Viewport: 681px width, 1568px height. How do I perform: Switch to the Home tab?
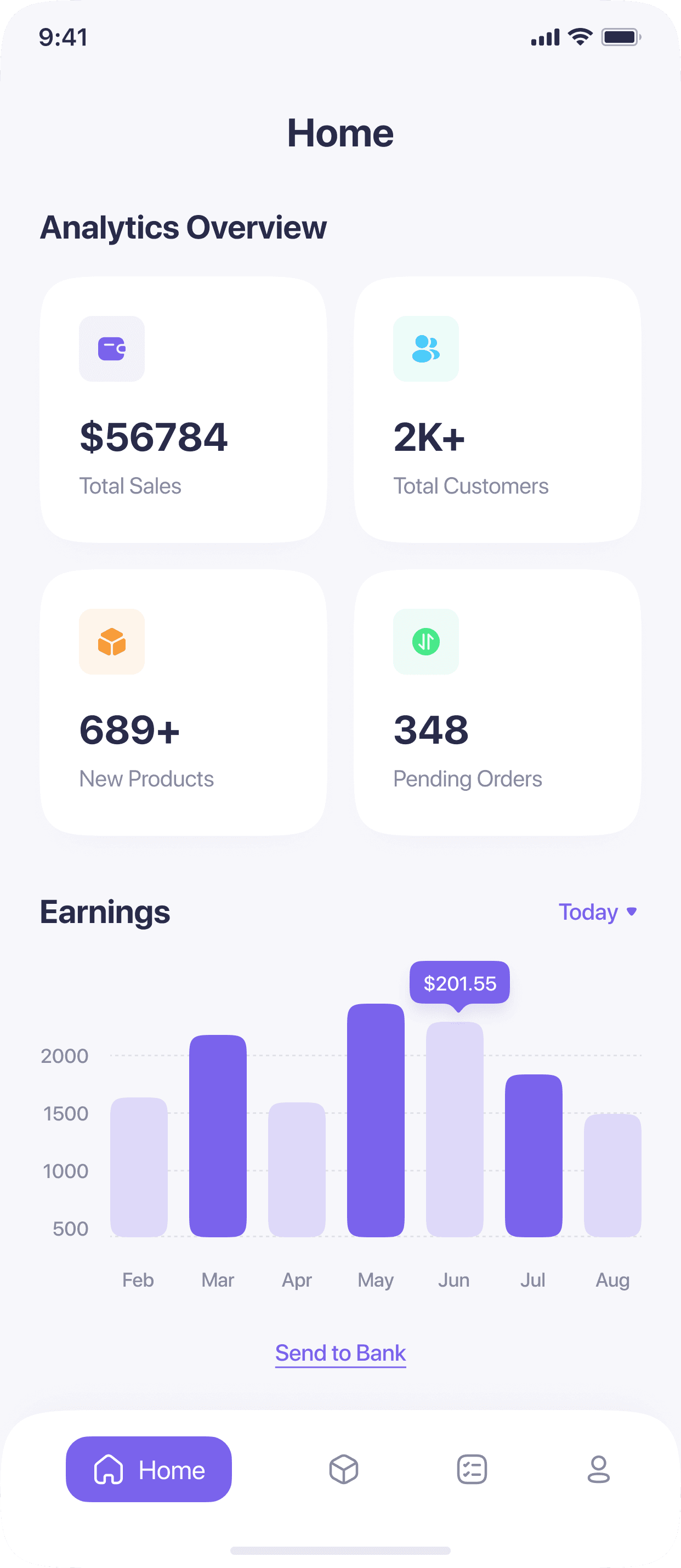[149, 1469]
